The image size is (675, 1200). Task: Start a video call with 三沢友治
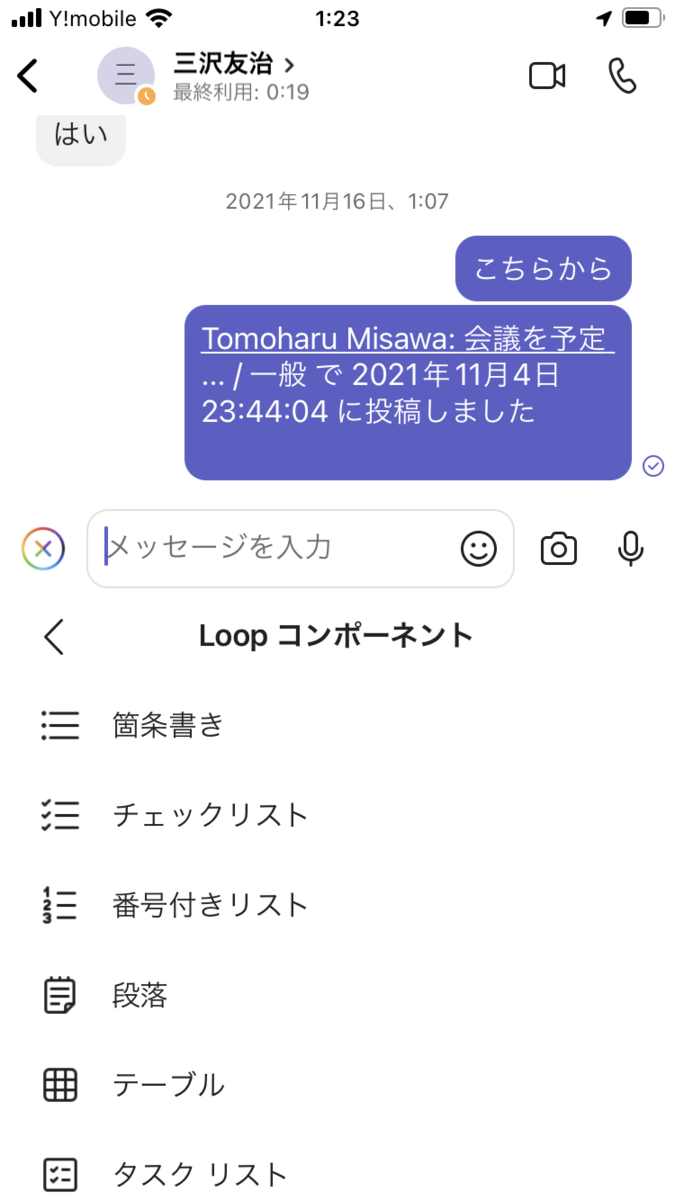pos(547,76)
